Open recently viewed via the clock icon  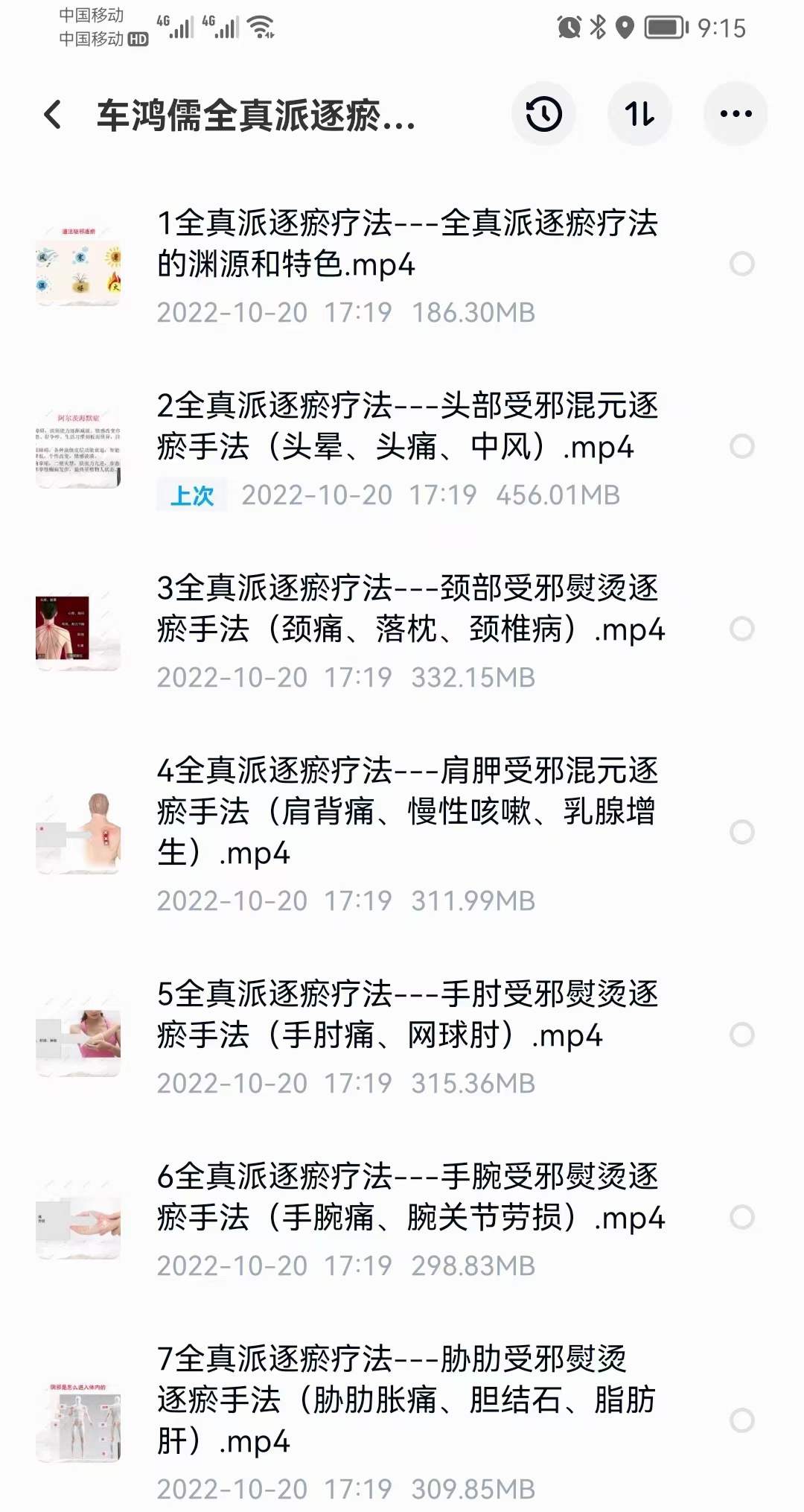tap(543, 113)
